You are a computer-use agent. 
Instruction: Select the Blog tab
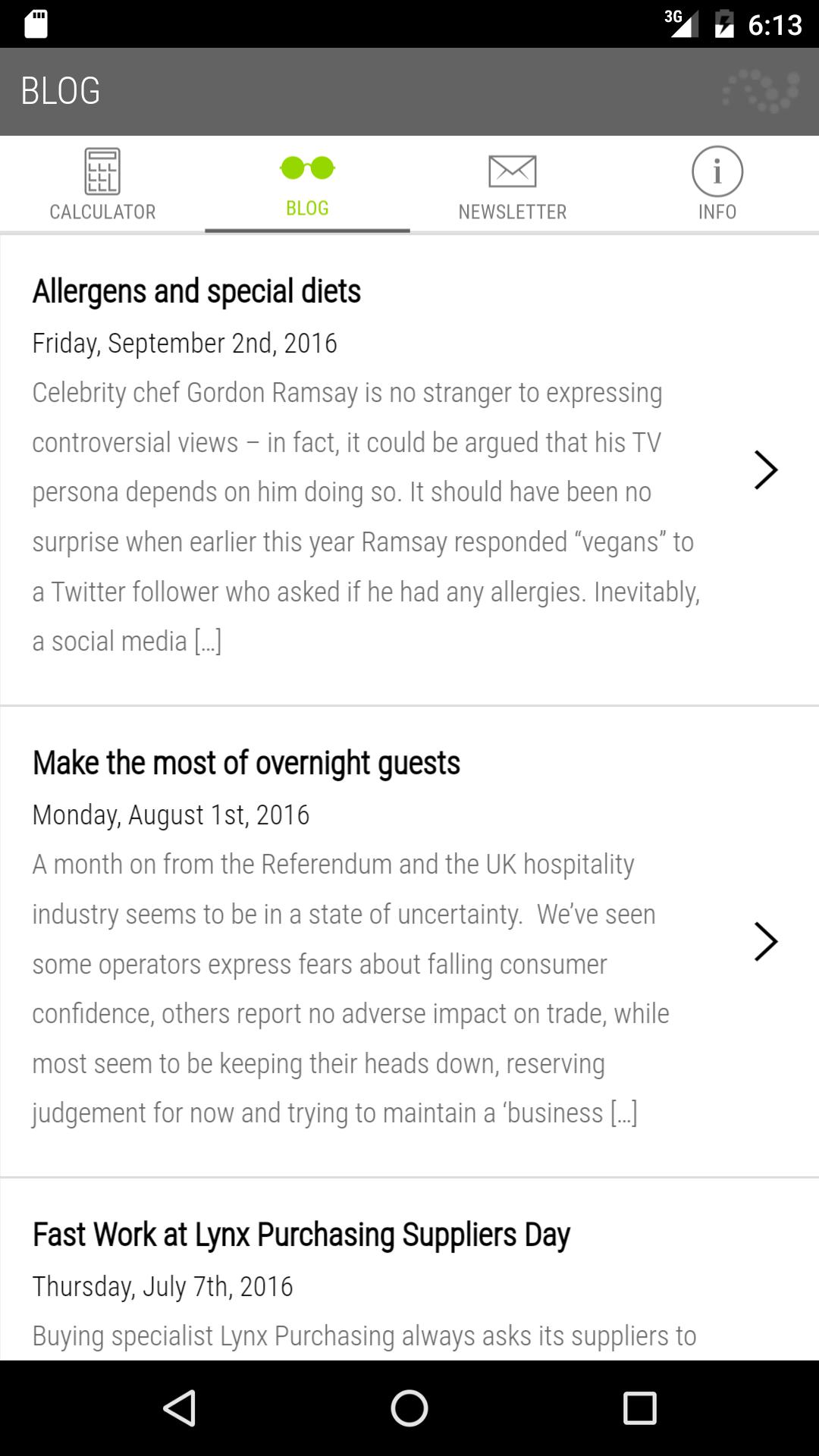pyautogui.click(x=307, y=184)
